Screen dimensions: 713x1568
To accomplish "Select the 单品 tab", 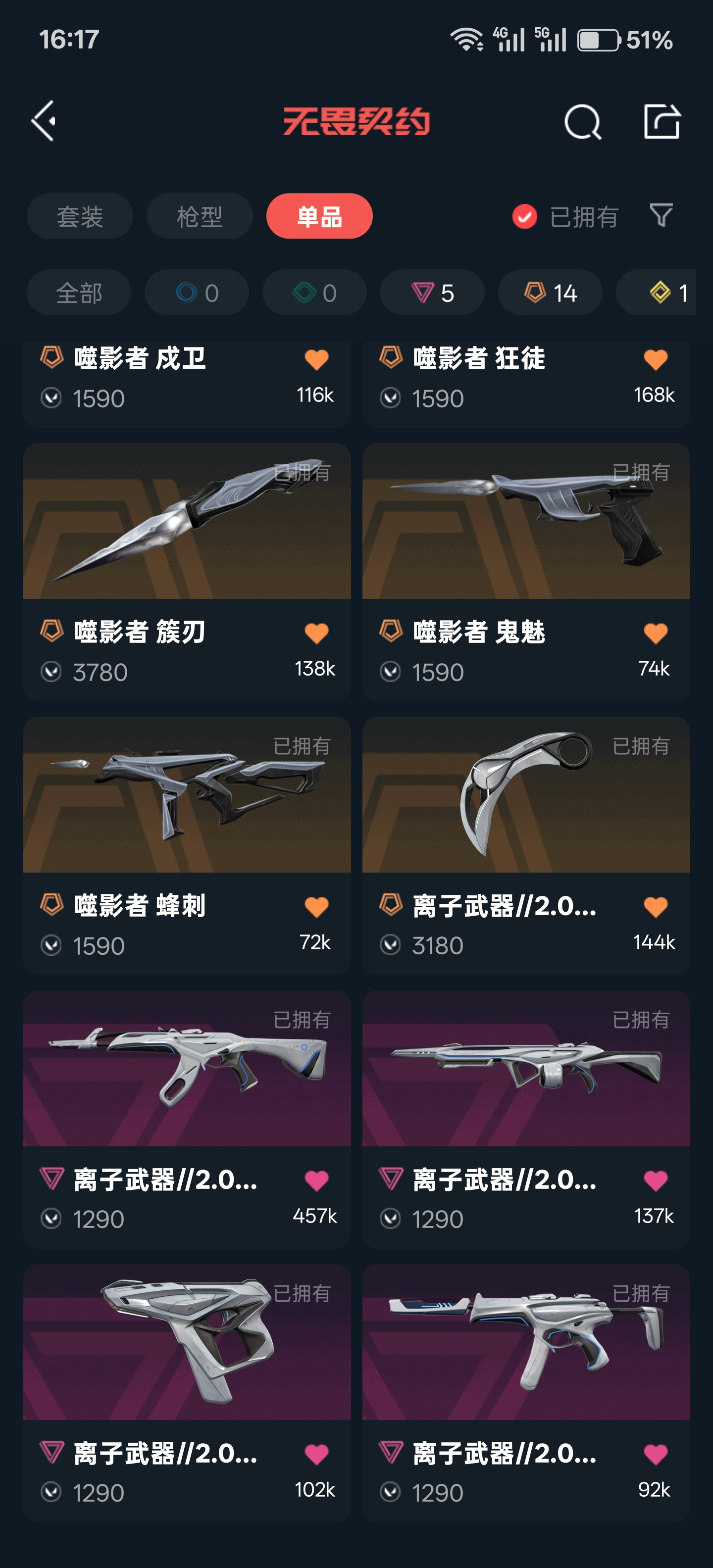I will [319, 216].
